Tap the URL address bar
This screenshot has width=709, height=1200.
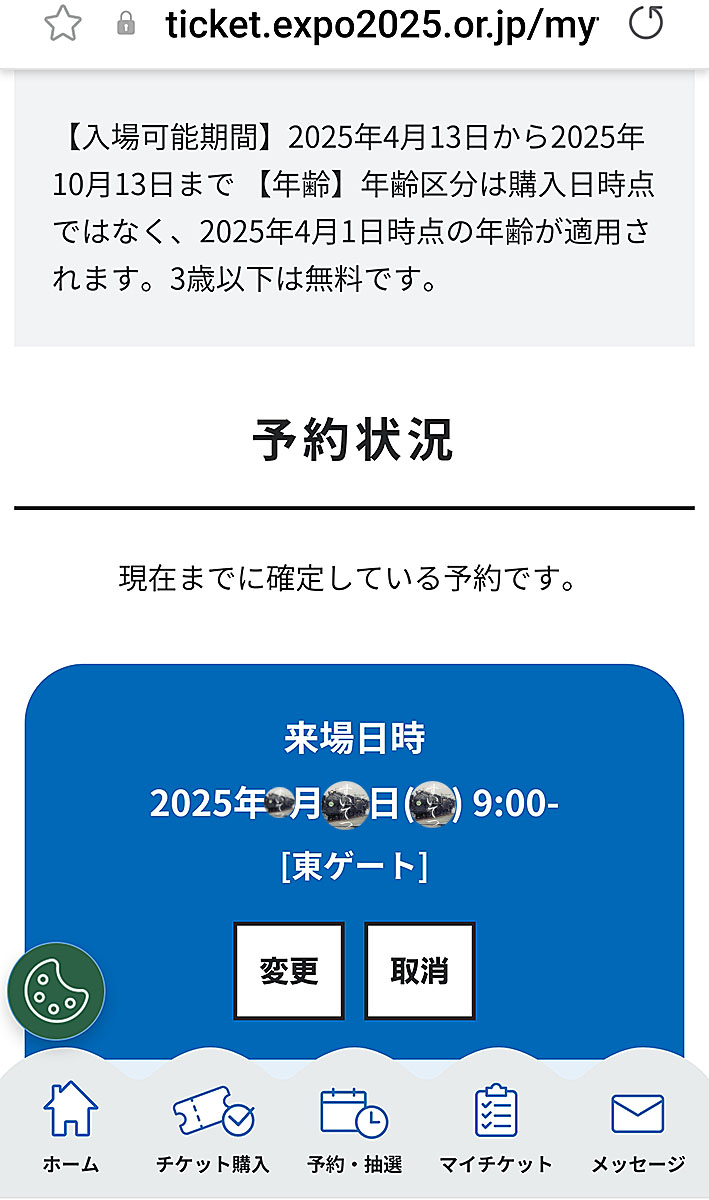pyautogui.click(x=380, y=24)
